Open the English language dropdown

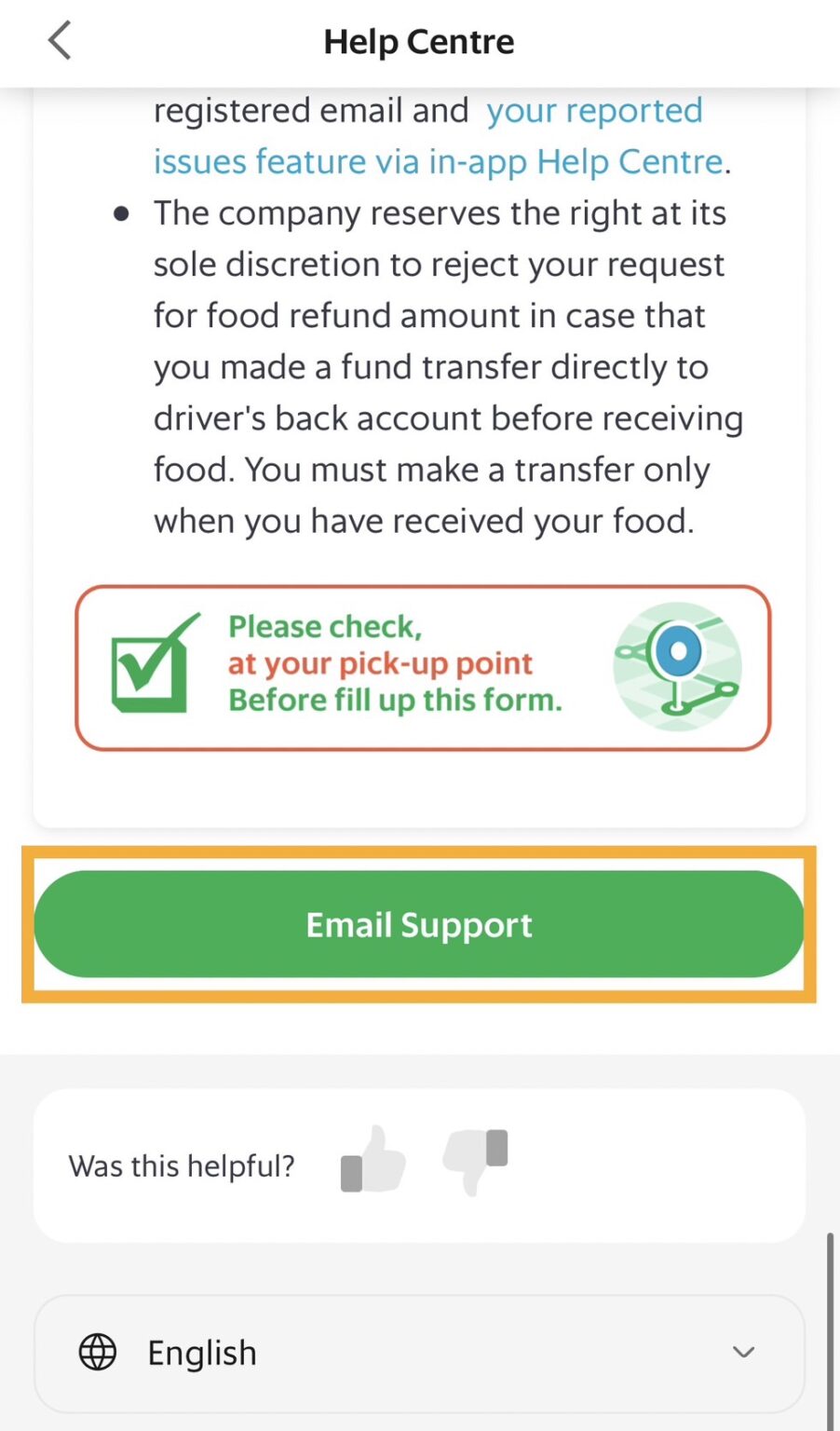click(x=418, y=1352)
